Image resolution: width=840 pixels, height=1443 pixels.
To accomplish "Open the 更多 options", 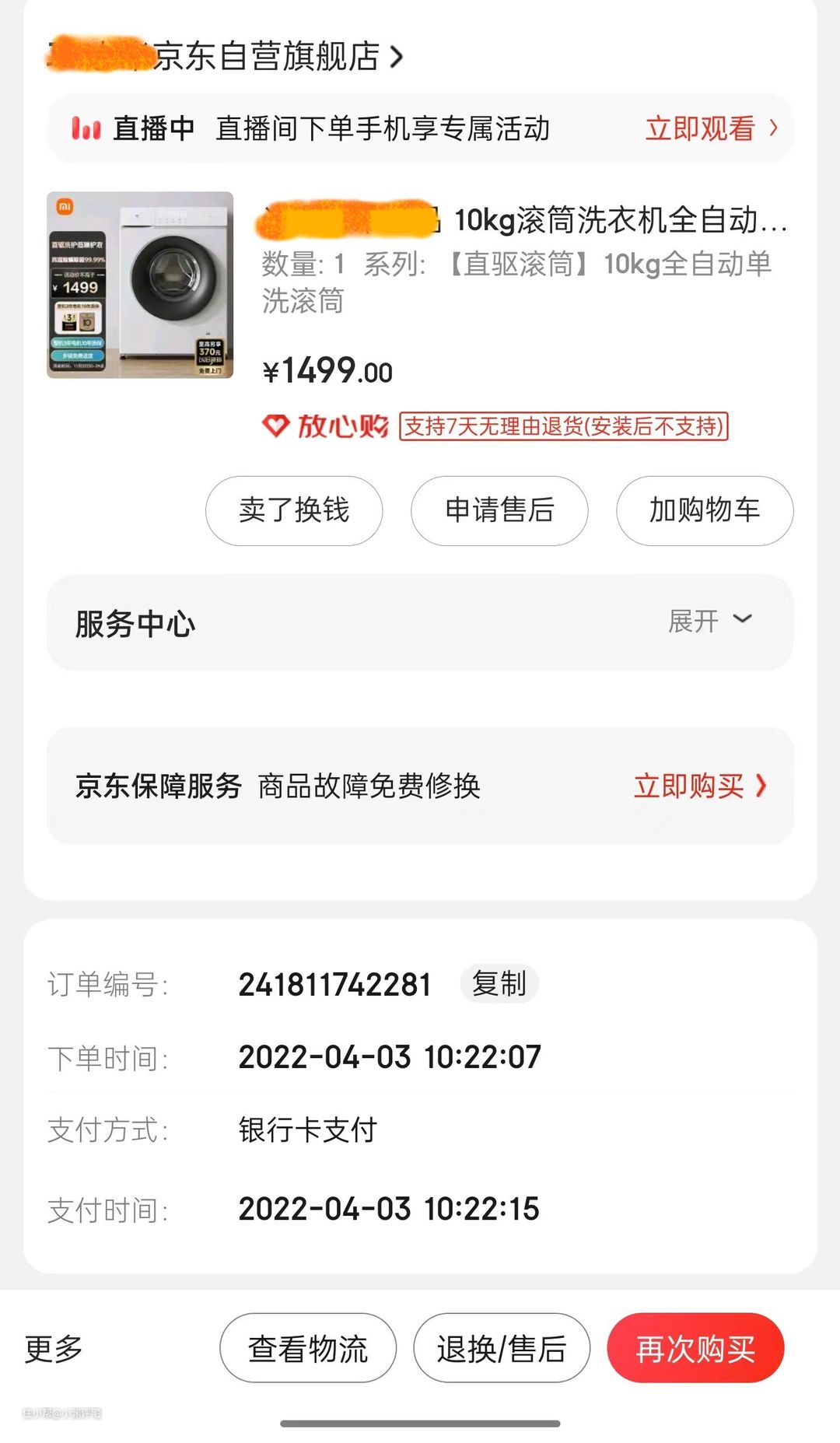I will pos(54,1348).
